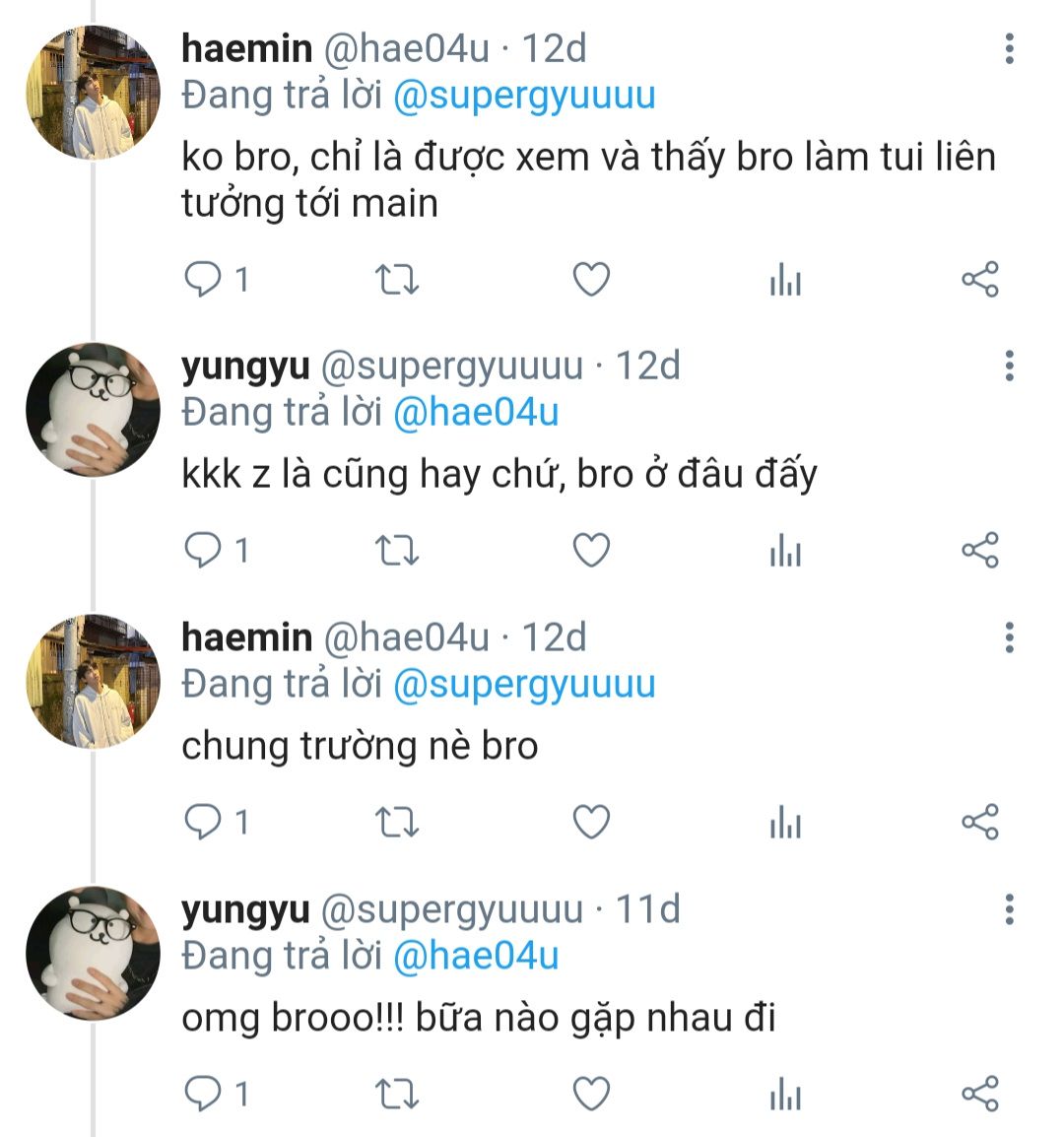Reply to yungyu's "kkk z là" tweet
This screenshot has height=1137, width=1064.
pos(204,551)
